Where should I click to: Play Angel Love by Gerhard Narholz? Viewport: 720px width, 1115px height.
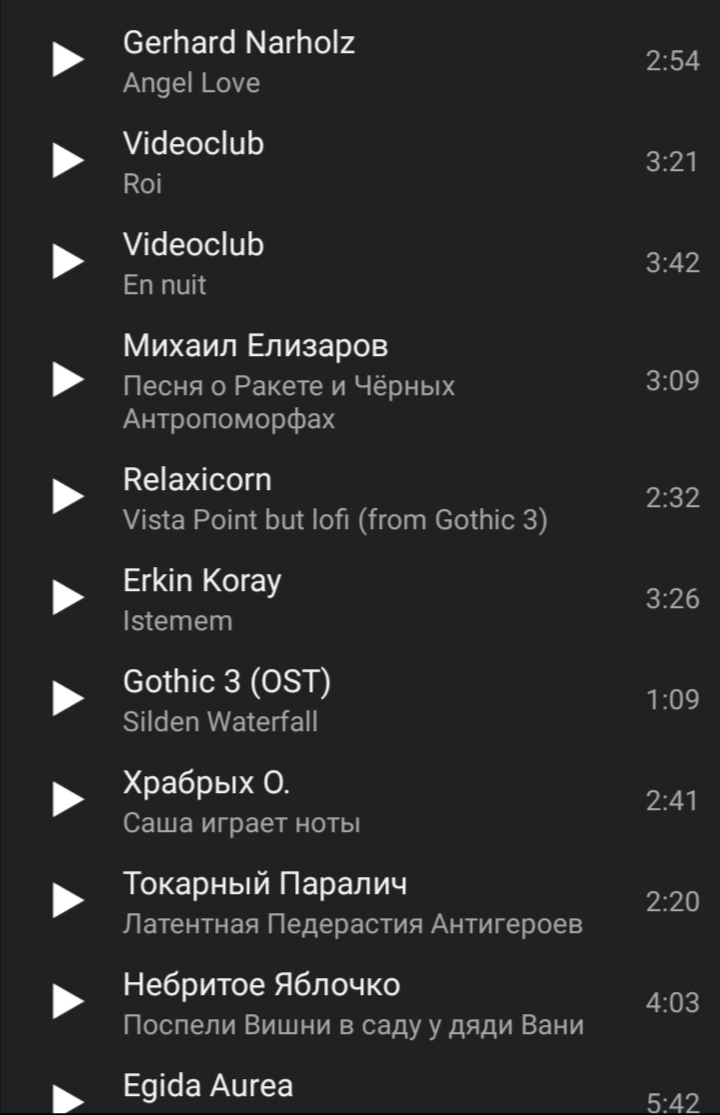67,60
